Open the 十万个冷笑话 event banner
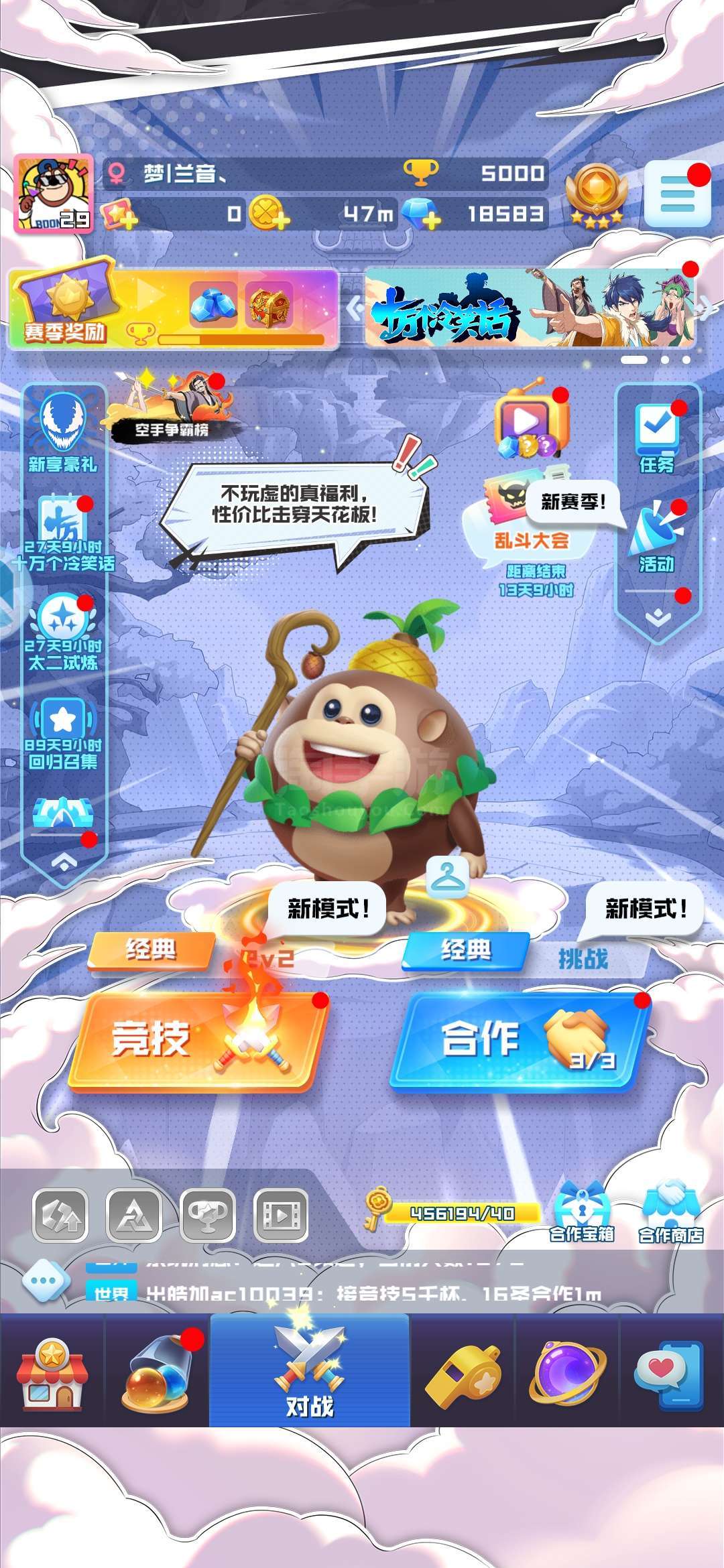This screenshot has width=724, height=1568. click(x=531, y=308)
